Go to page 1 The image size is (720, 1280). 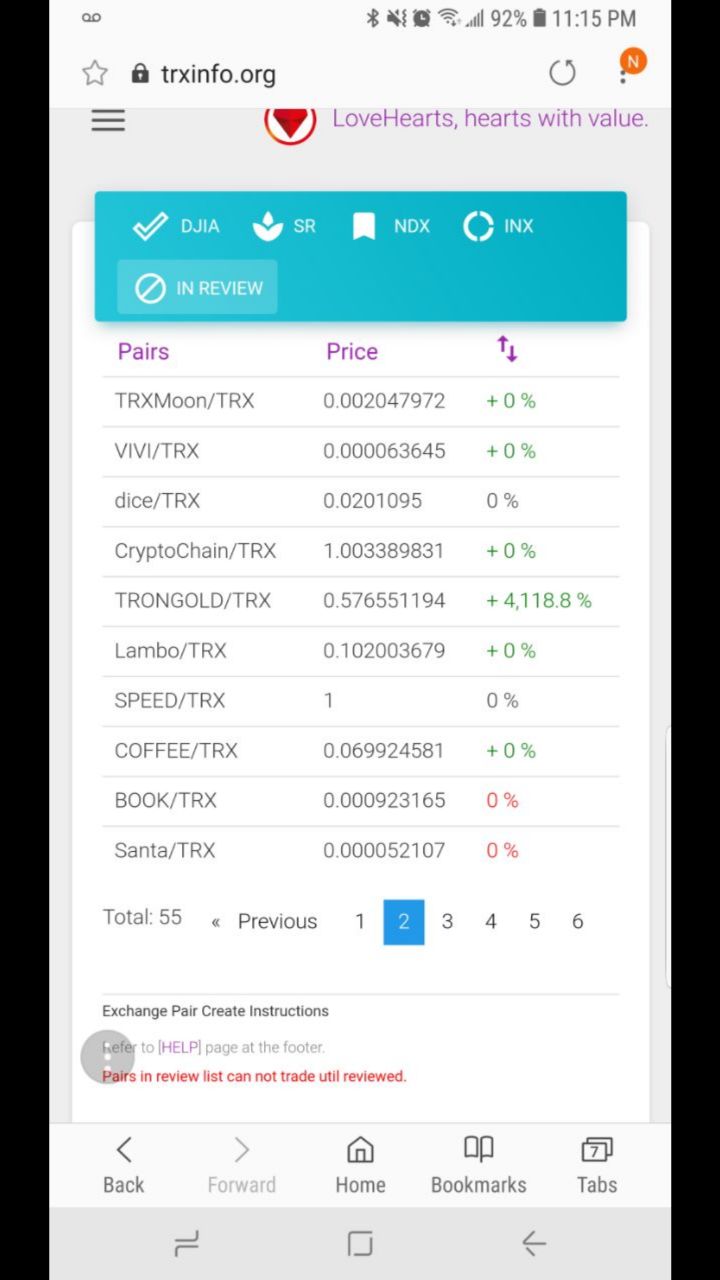pos(360,922)
